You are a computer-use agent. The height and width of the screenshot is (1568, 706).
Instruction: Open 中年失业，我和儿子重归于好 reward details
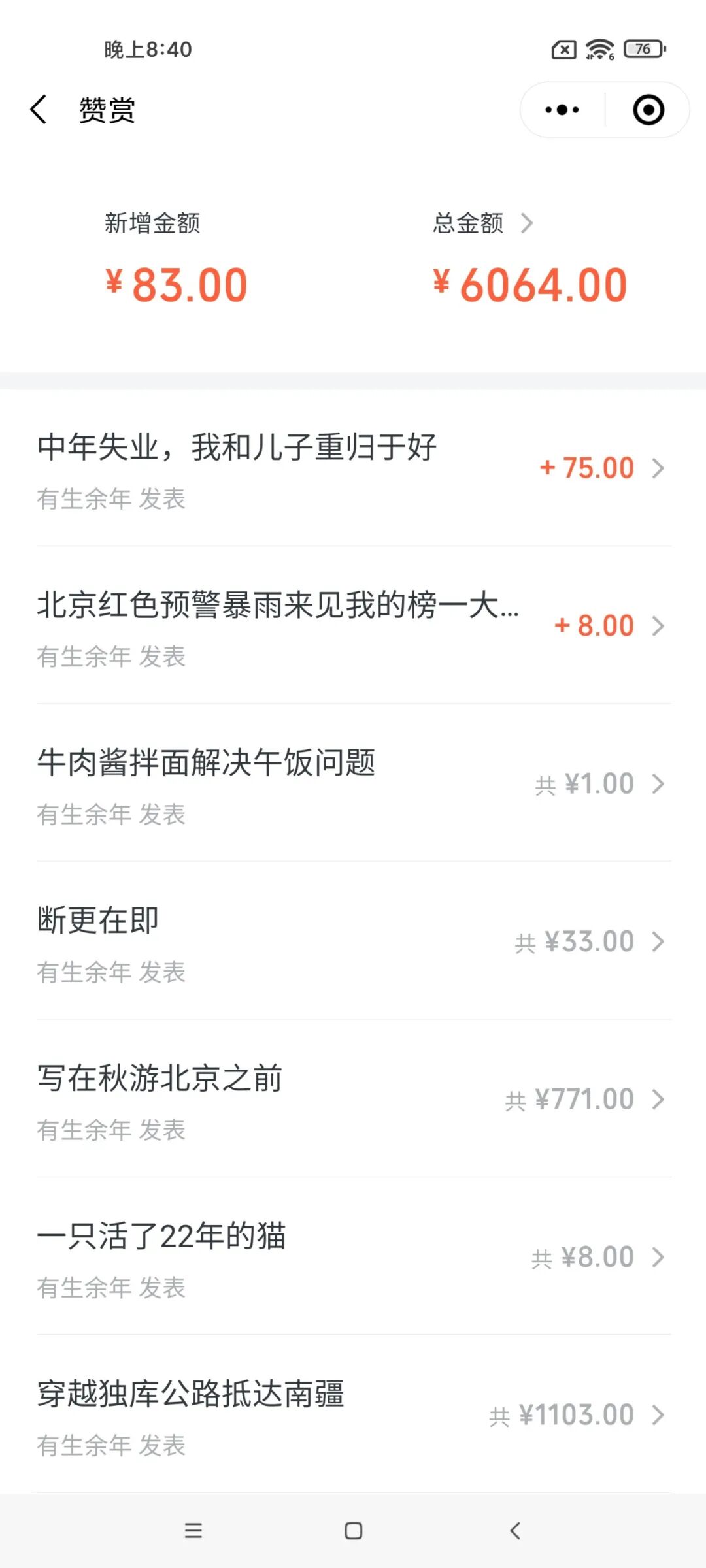353,468
